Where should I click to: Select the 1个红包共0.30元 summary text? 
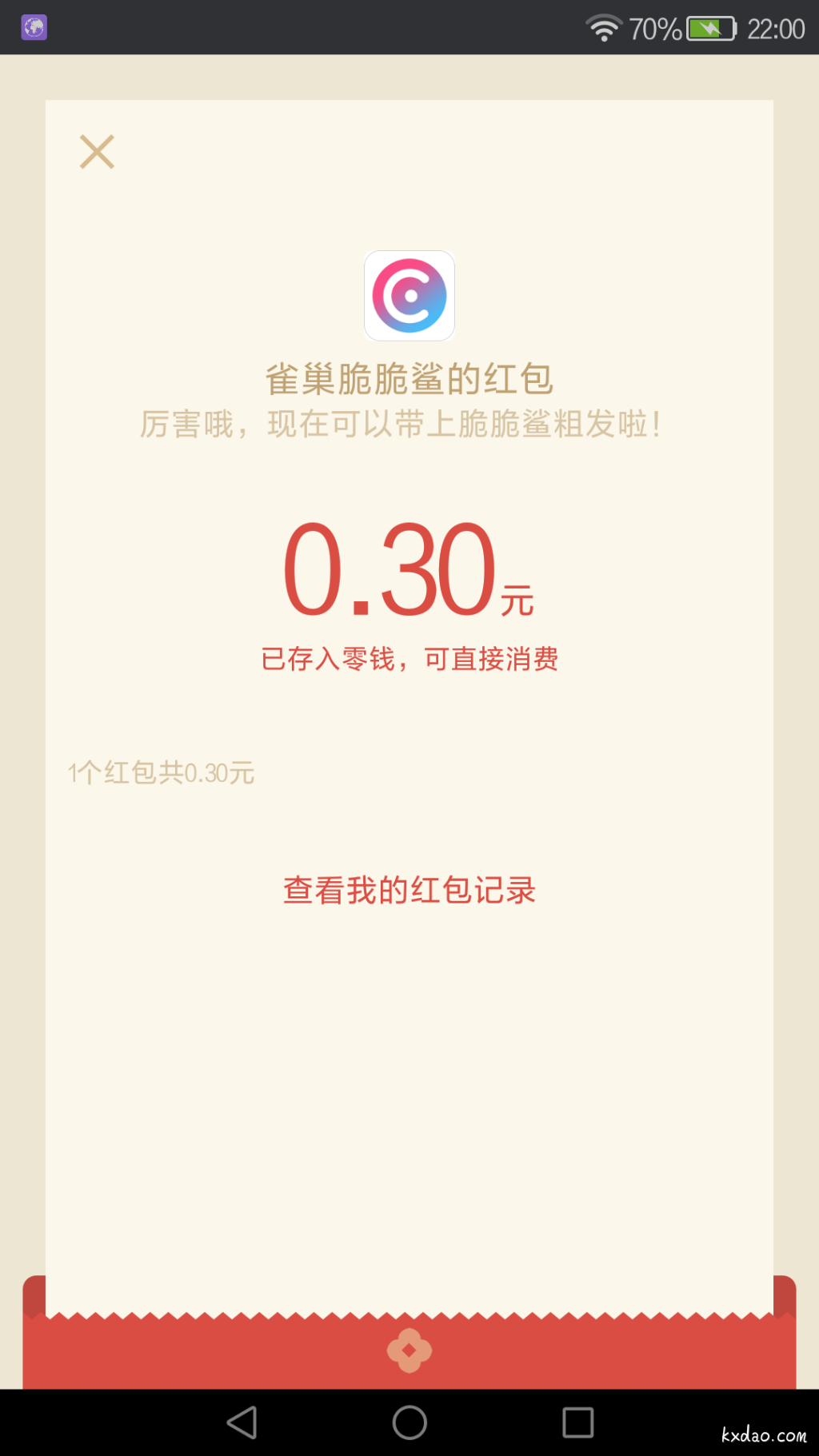pos(160,772)
